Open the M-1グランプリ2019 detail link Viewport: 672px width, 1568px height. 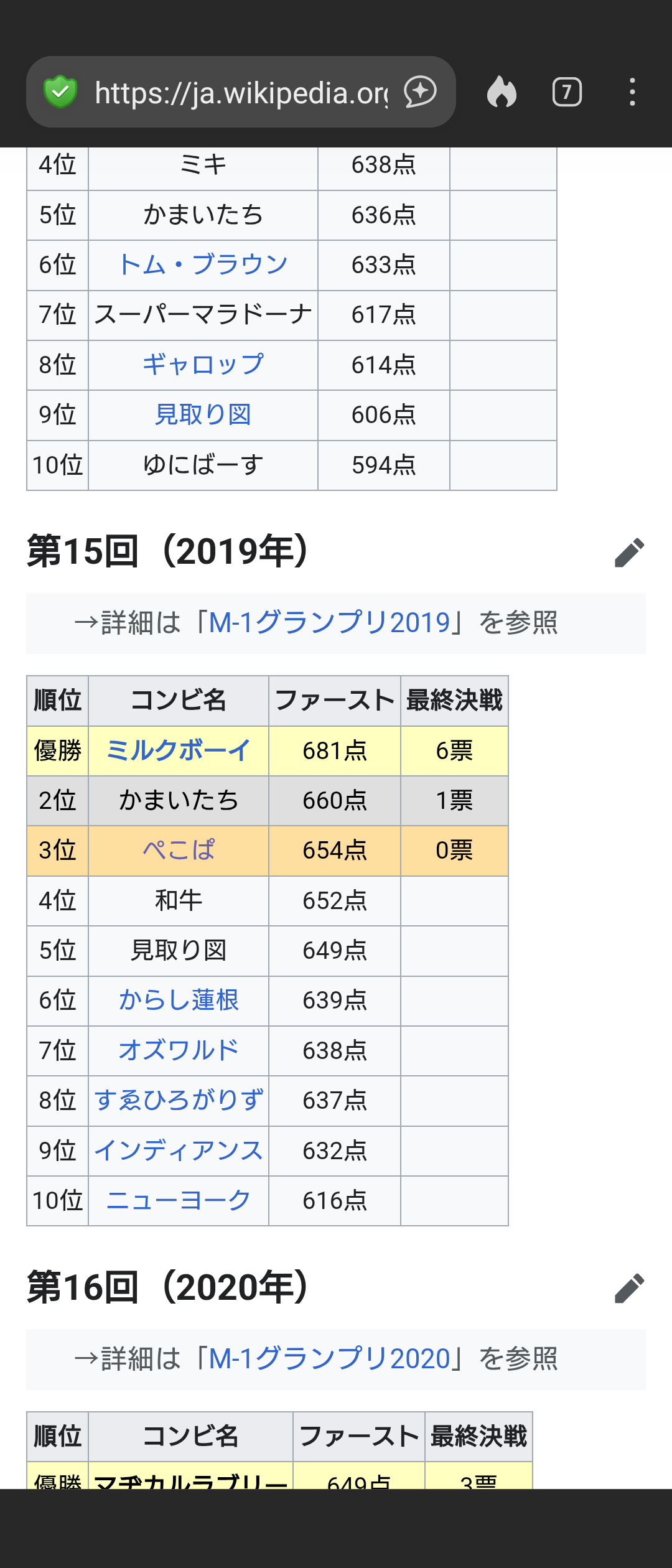coord(329,623)
